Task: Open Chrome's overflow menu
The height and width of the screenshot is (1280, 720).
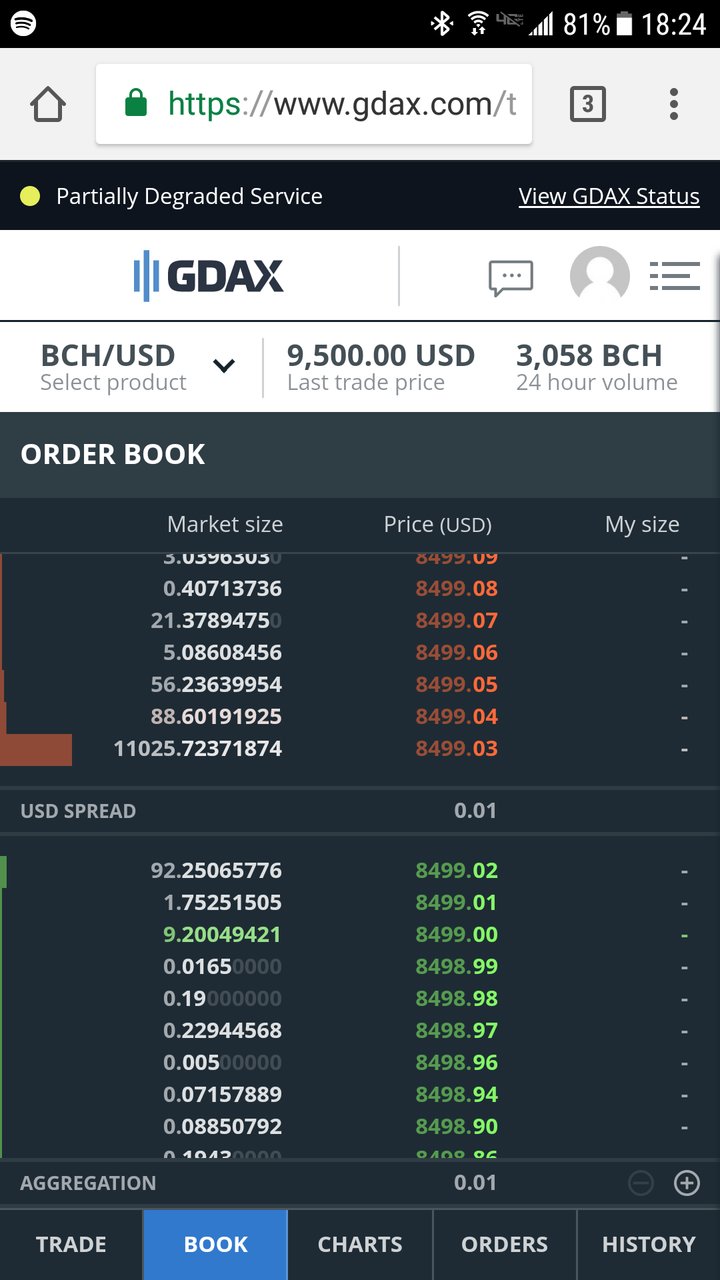Action: click(674, 104)
